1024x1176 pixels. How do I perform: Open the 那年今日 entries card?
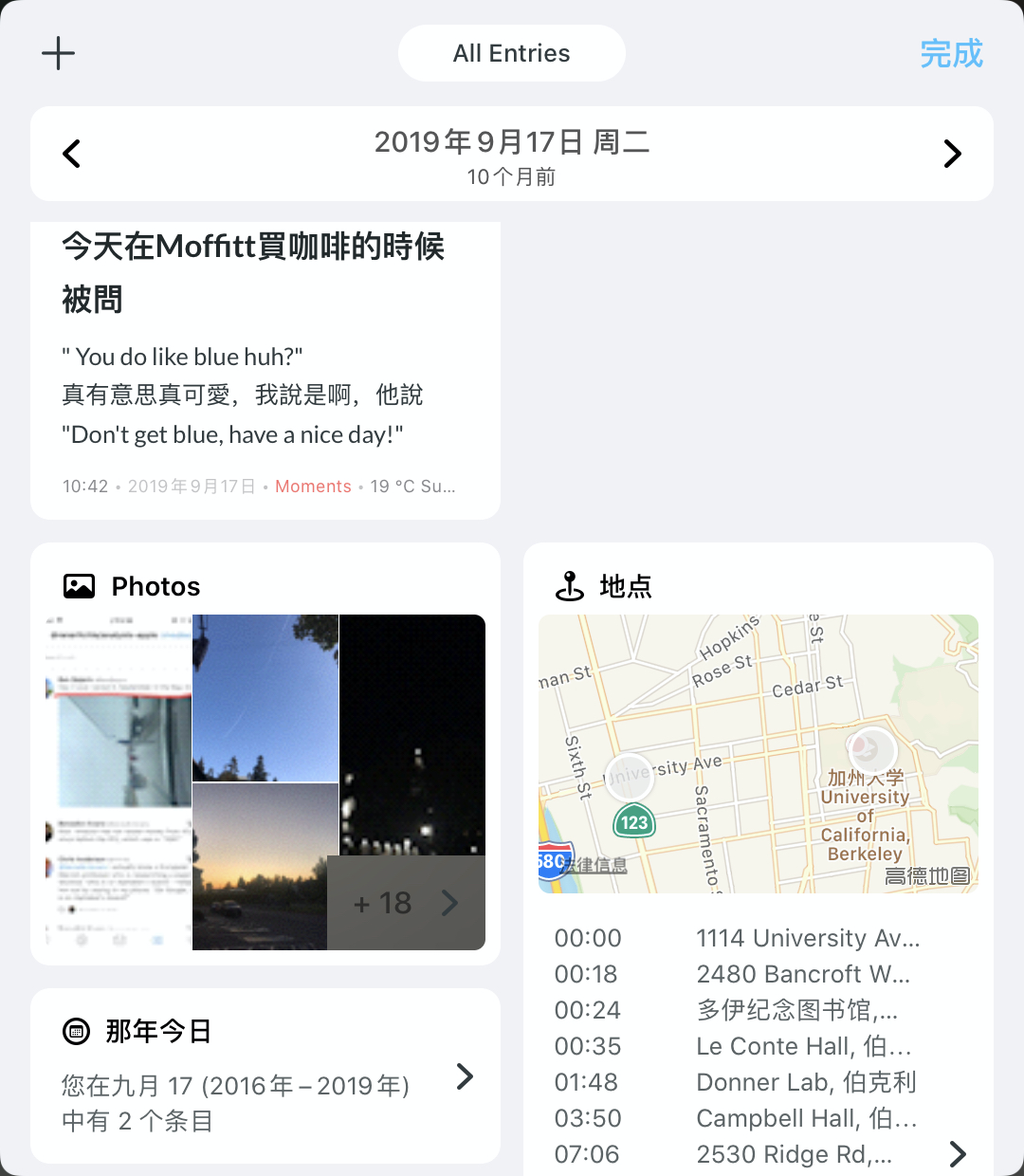265,1076
